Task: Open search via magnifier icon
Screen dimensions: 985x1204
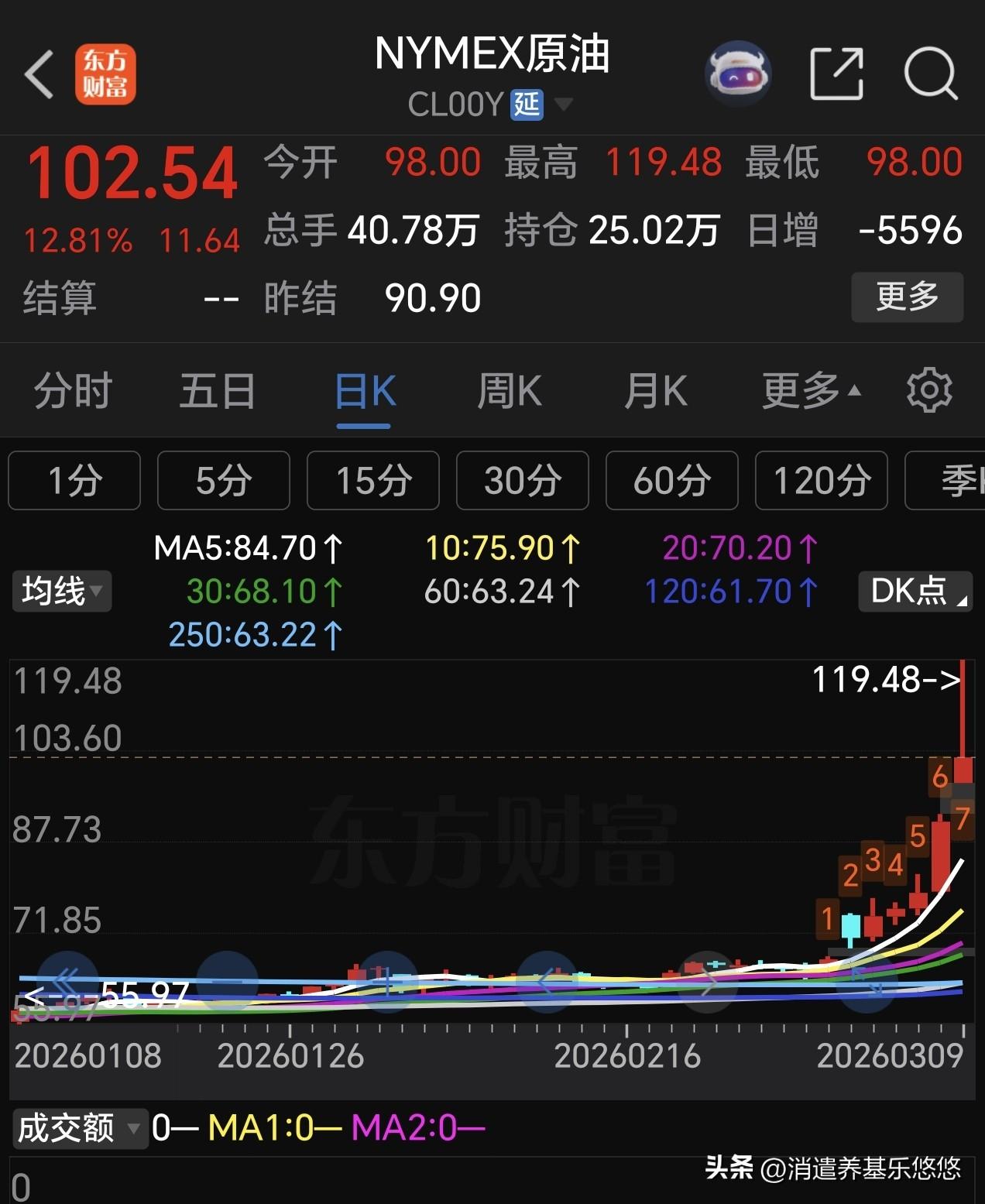Action: [x=933, y=72]
